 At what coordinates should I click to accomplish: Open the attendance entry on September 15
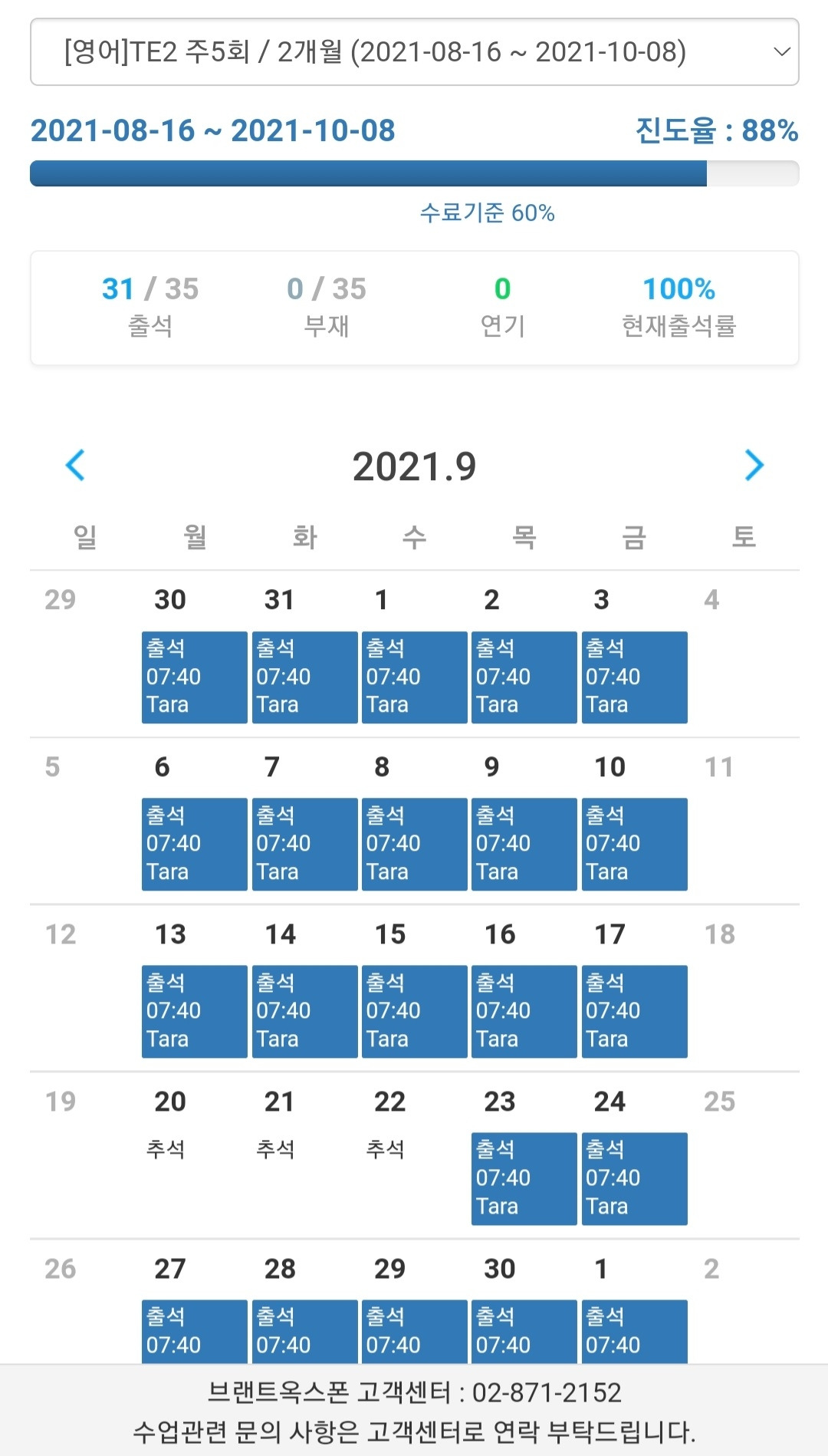[x=414, y=1011]
